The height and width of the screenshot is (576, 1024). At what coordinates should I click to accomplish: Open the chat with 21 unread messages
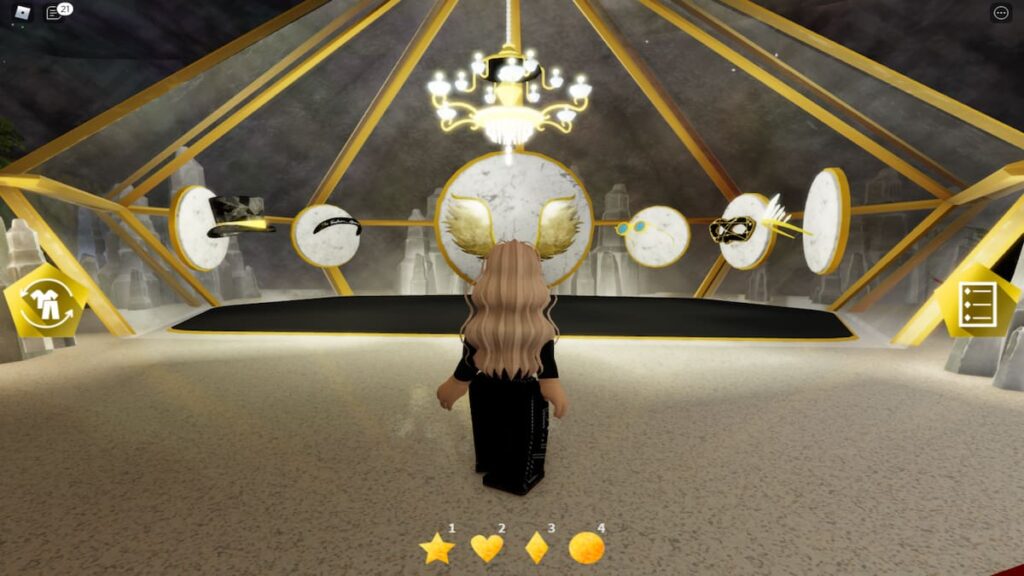54,13
